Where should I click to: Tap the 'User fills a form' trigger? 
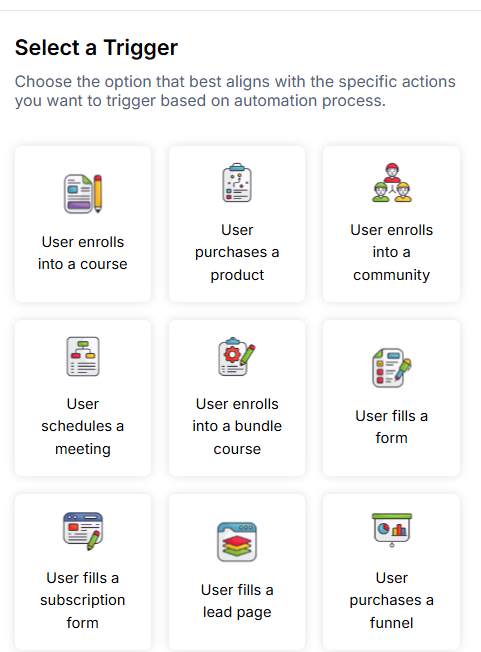click(391, 398)
